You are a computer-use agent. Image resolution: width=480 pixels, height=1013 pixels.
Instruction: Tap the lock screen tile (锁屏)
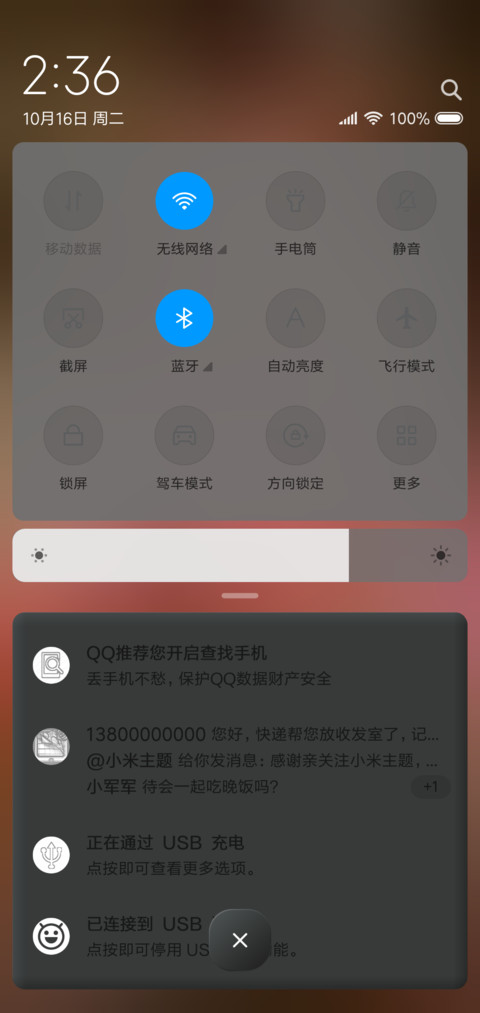[x=73, y=435]
